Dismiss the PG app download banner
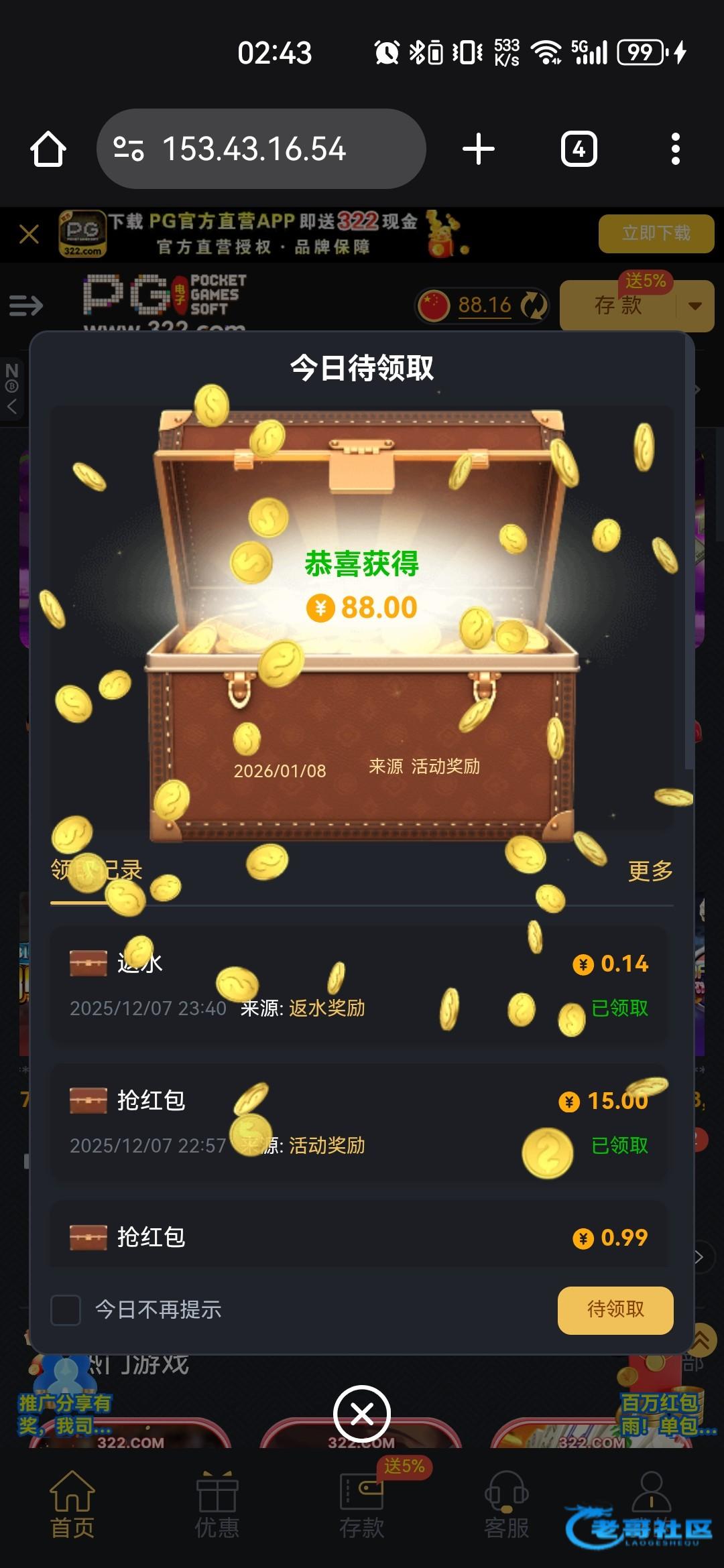This screenshot has height=1568, width=724. [29, 235]
